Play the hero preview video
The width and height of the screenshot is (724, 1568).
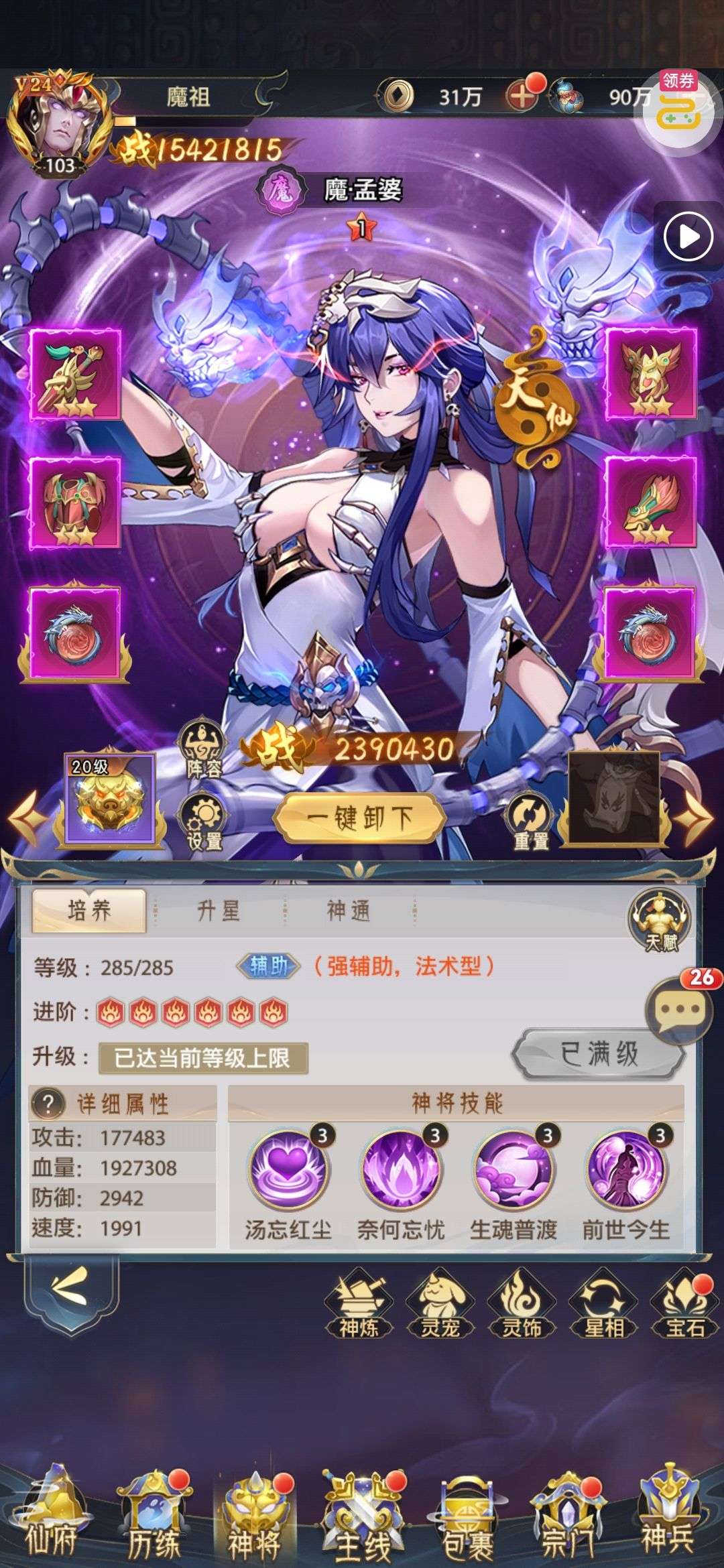point(688,237)
